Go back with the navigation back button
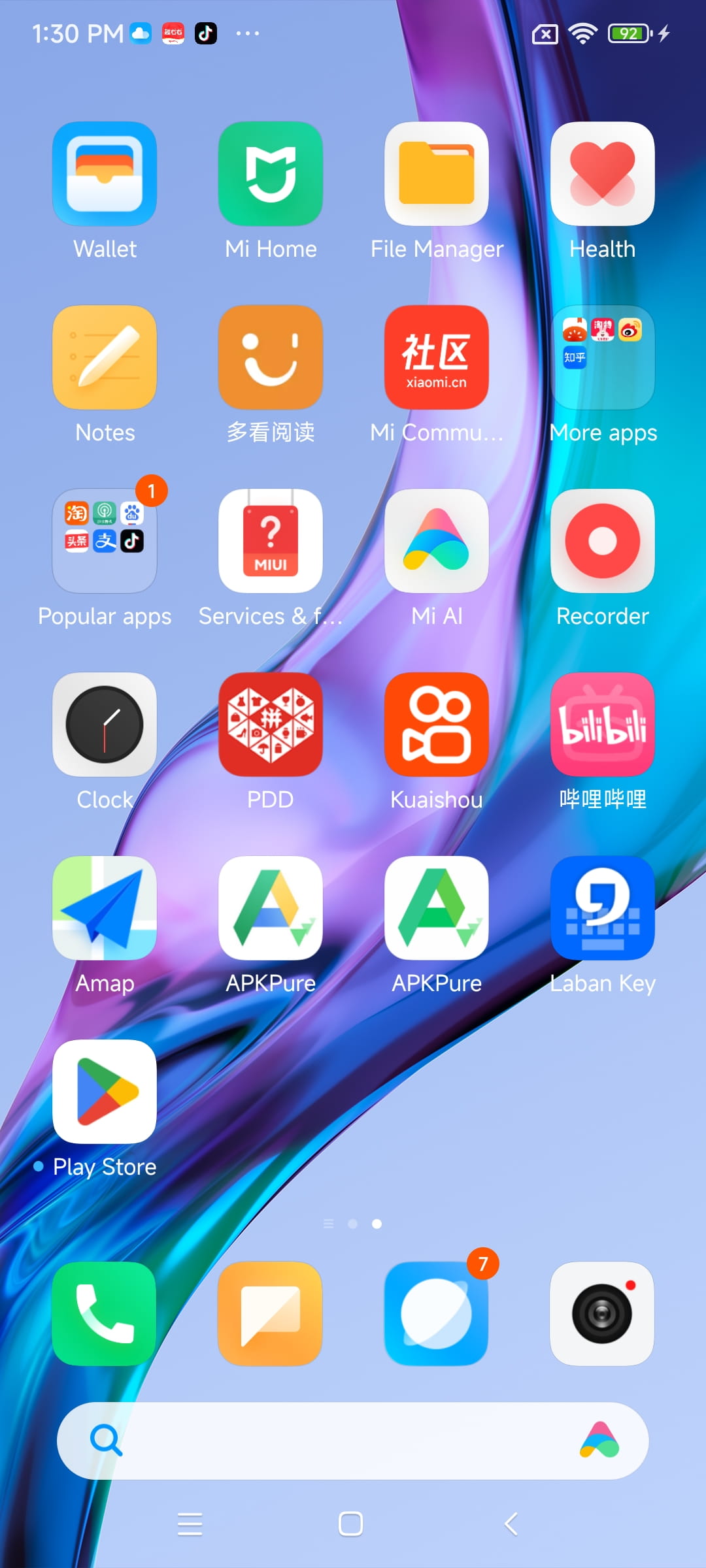This screenshot has width=706, height=1568. coord(511,1524)
